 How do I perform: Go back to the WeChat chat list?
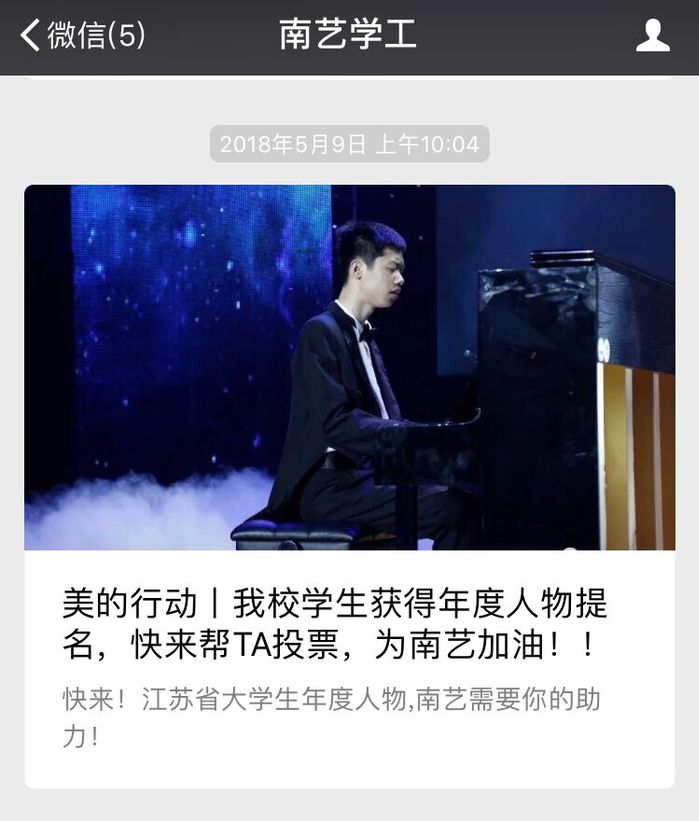click(x=82, y=36)
